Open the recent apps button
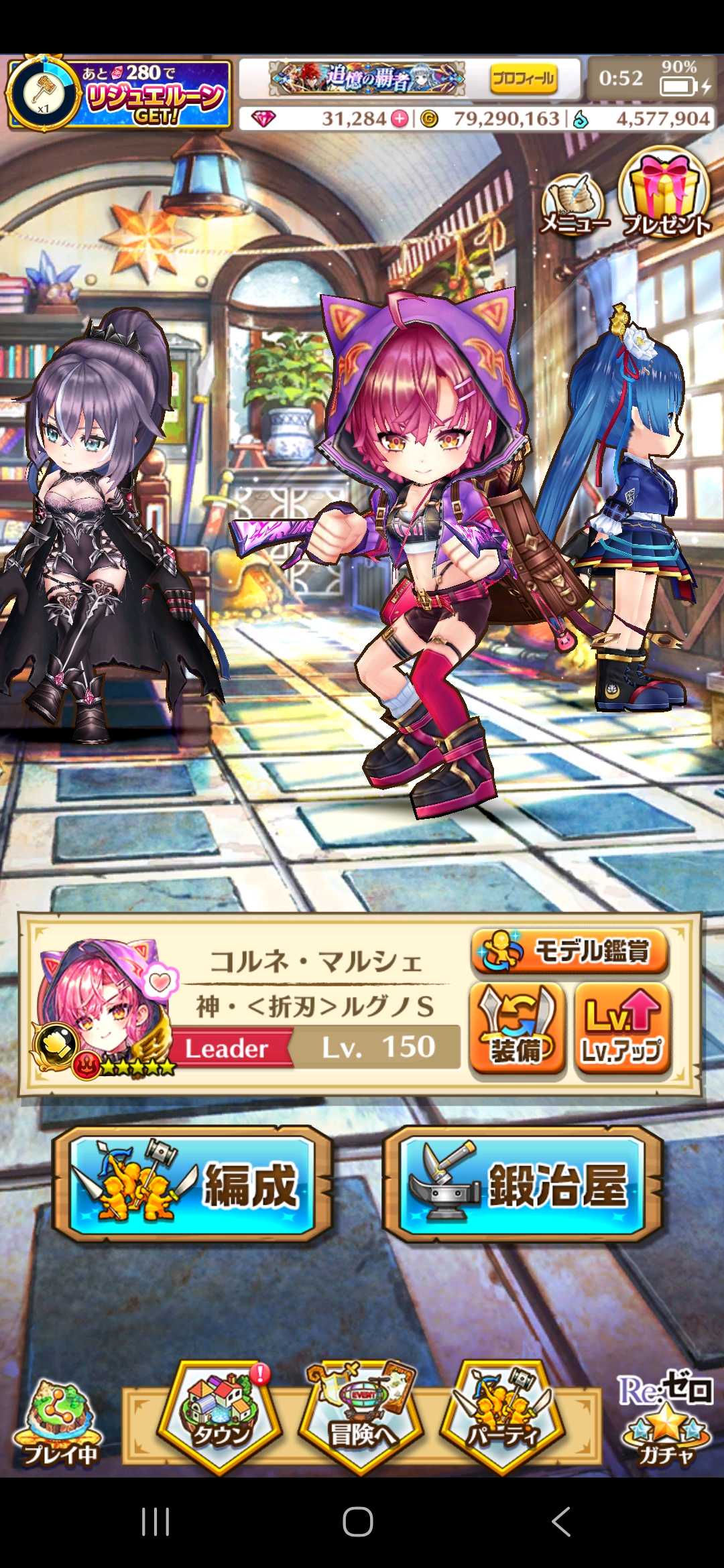 156,1522
